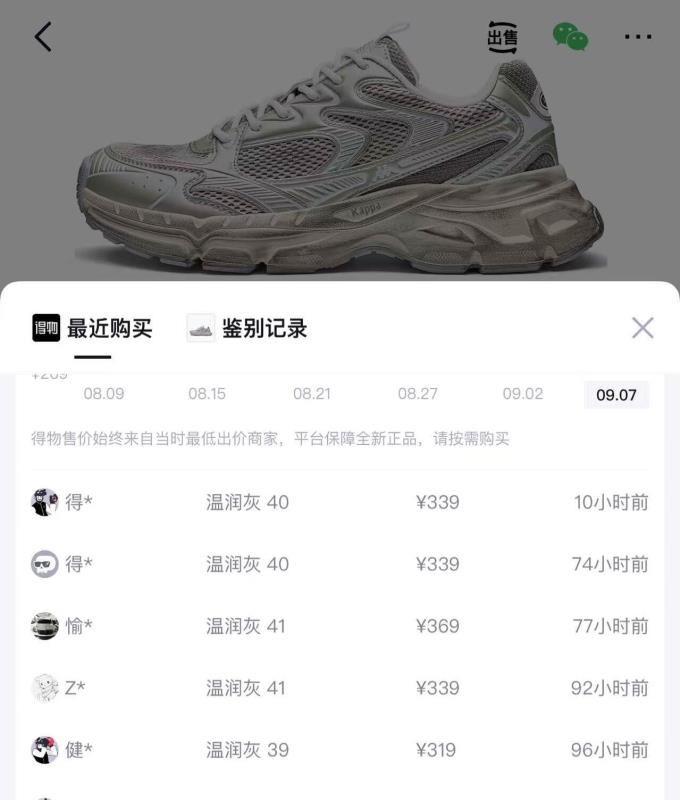Switch to the 鉴别记录 tab
This screenshot has width=680, height=800.
pos(247,328)
